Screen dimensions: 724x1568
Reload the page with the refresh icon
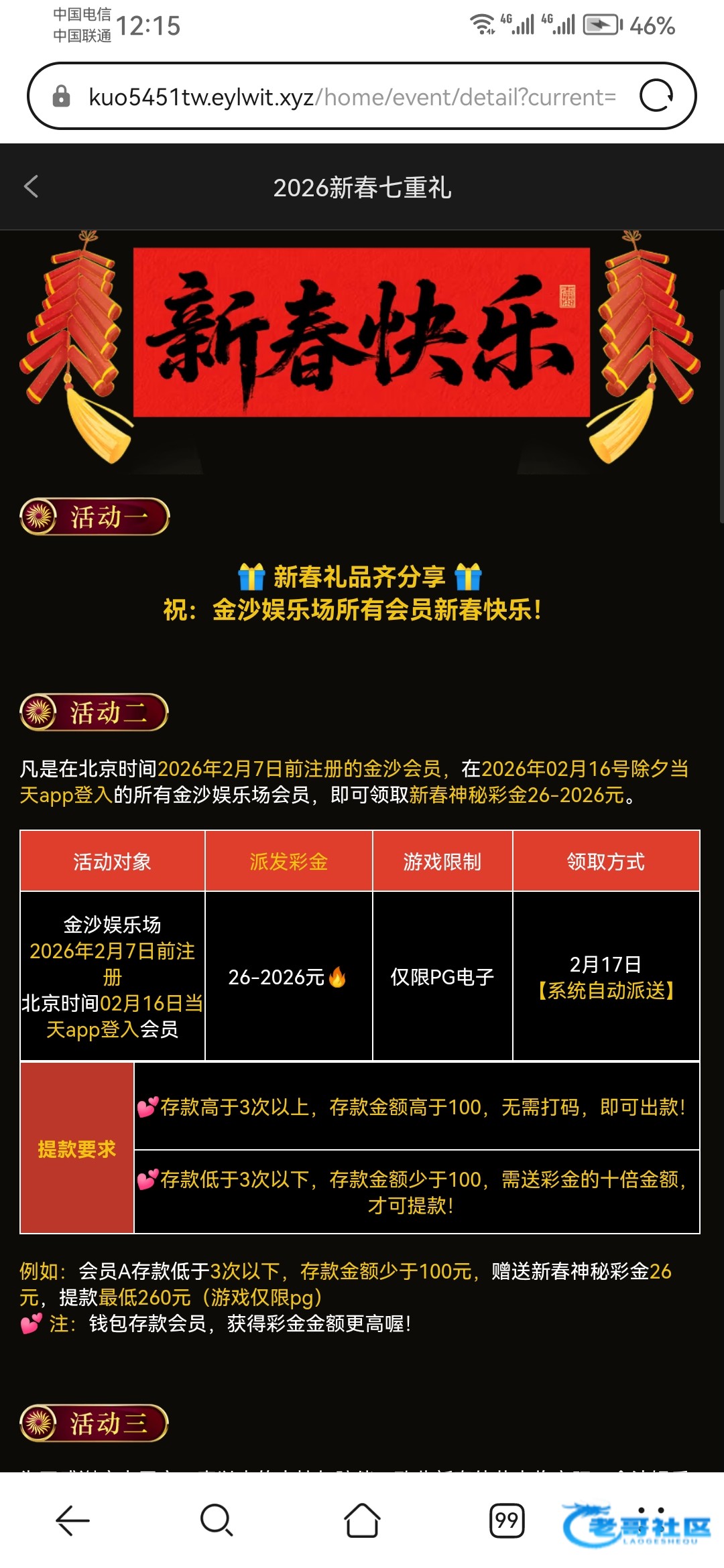tap(656, 96)
